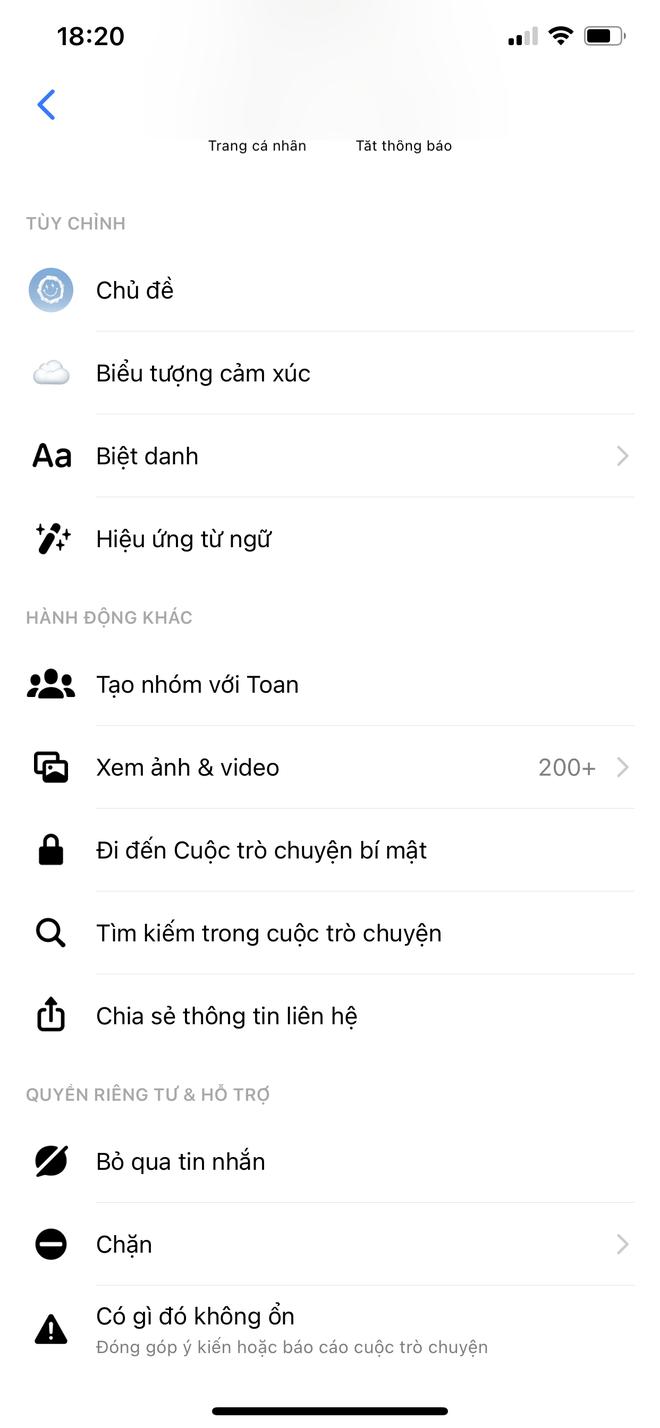Image resolution: width=660 pixels, height=1428 pixels.
Task: Select Chia sẻ thông tin liên hệ
Action: pos(330,1016)
